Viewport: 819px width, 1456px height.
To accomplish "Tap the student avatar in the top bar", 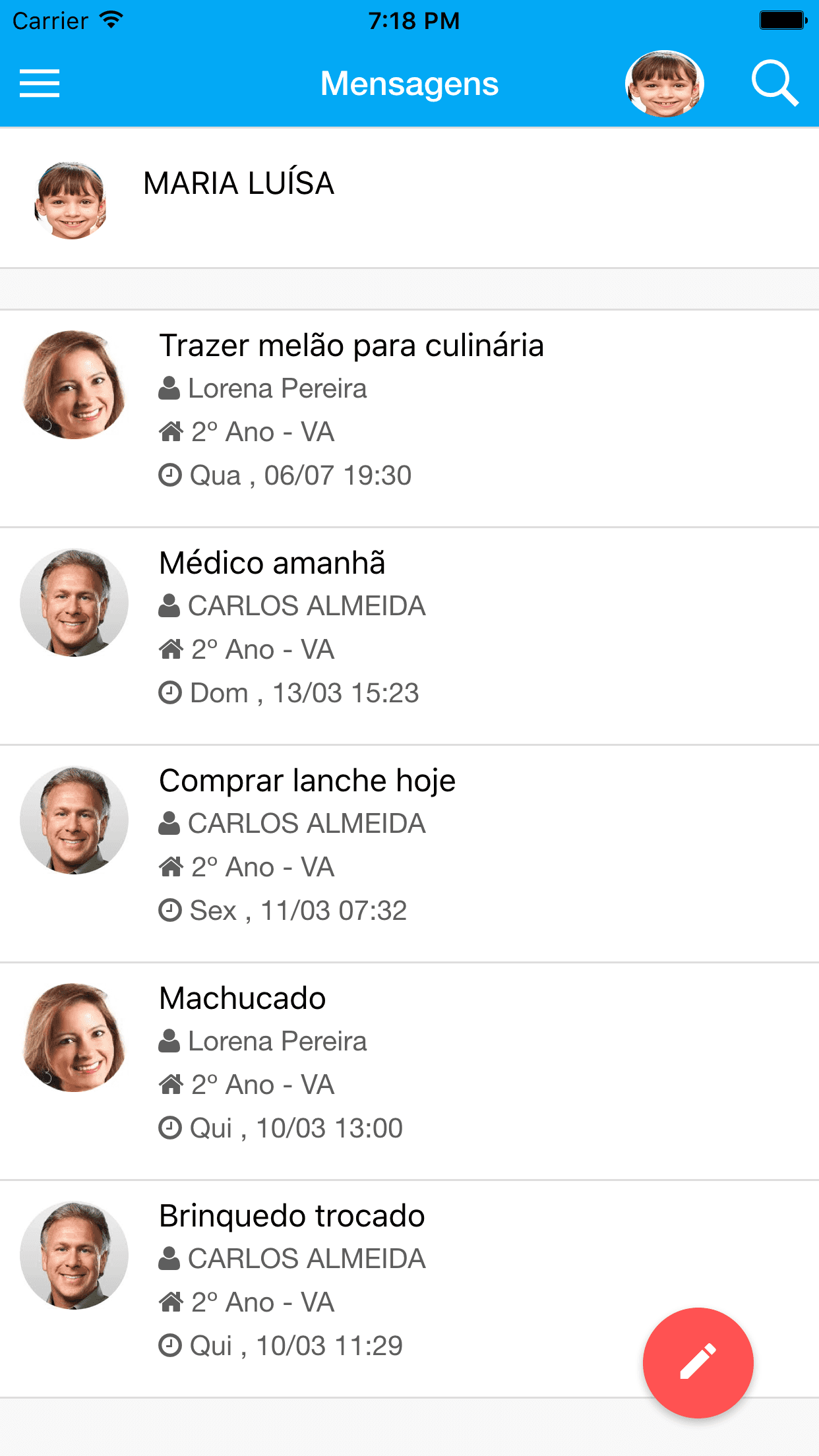I will click(x=665, y=84).
